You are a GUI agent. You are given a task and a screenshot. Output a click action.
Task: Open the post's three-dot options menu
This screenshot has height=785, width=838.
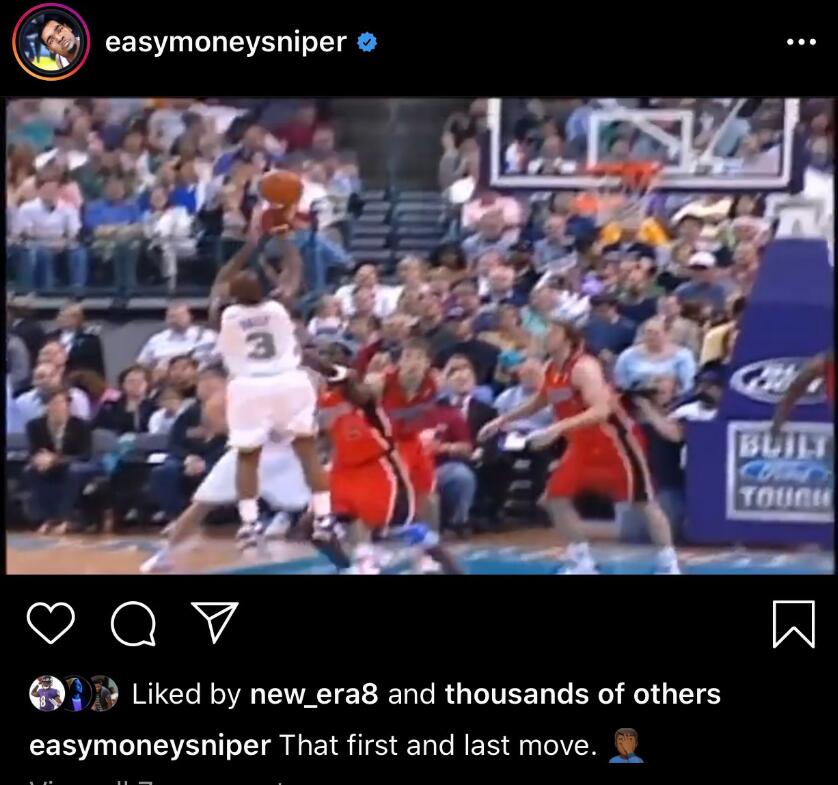(x=801, y=42)
